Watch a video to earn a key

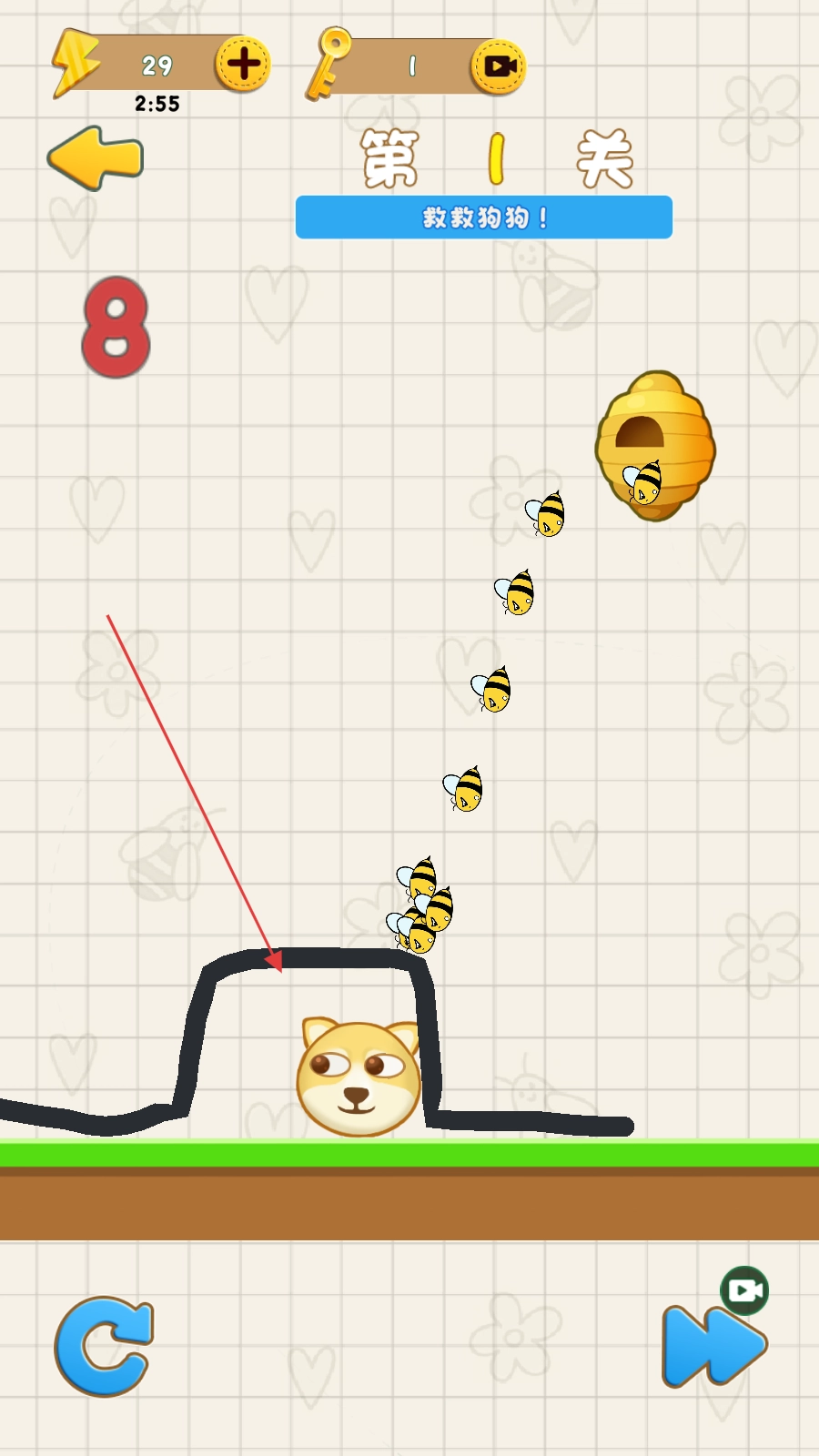499,66
